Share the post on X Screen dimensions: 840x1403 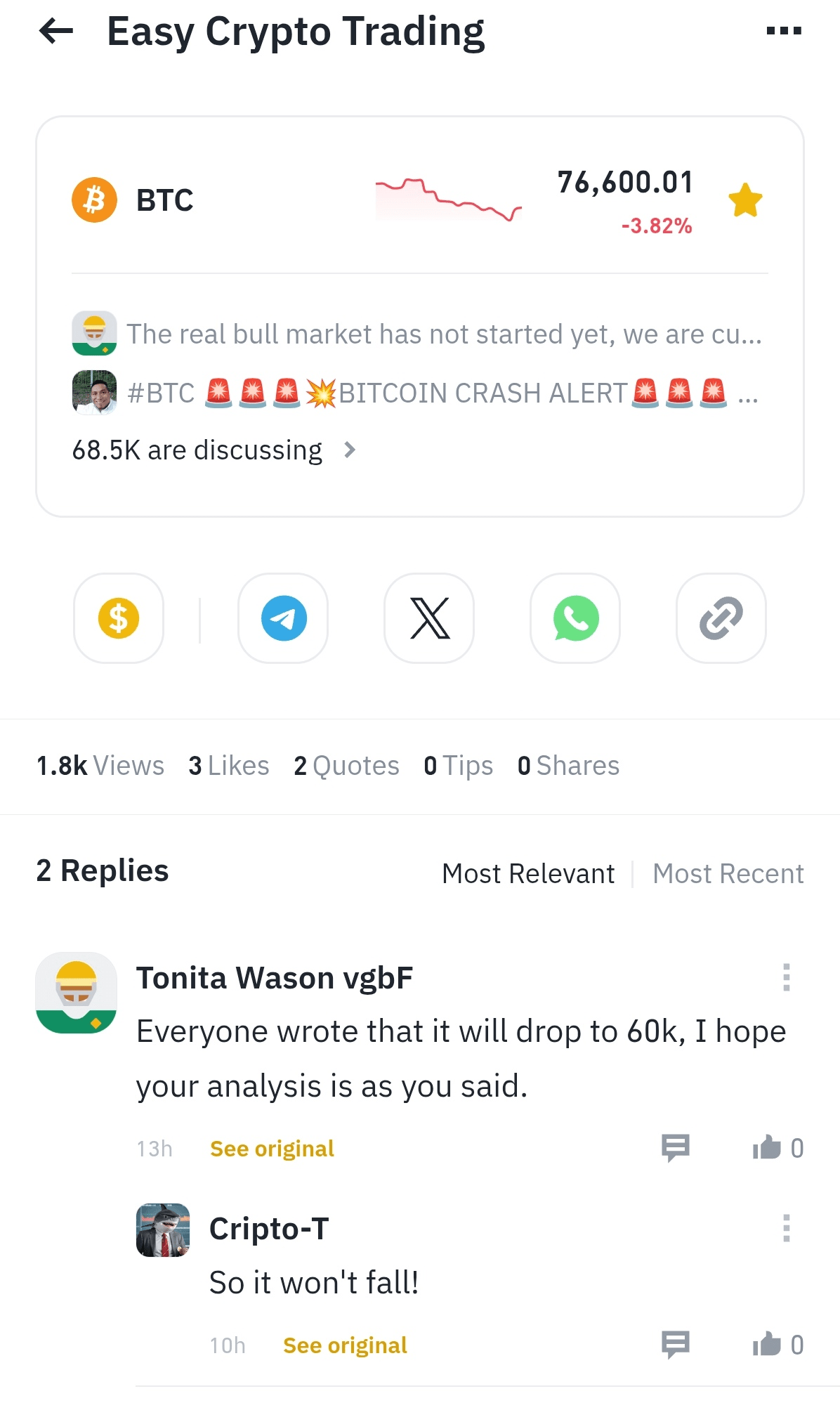point(429,618)
